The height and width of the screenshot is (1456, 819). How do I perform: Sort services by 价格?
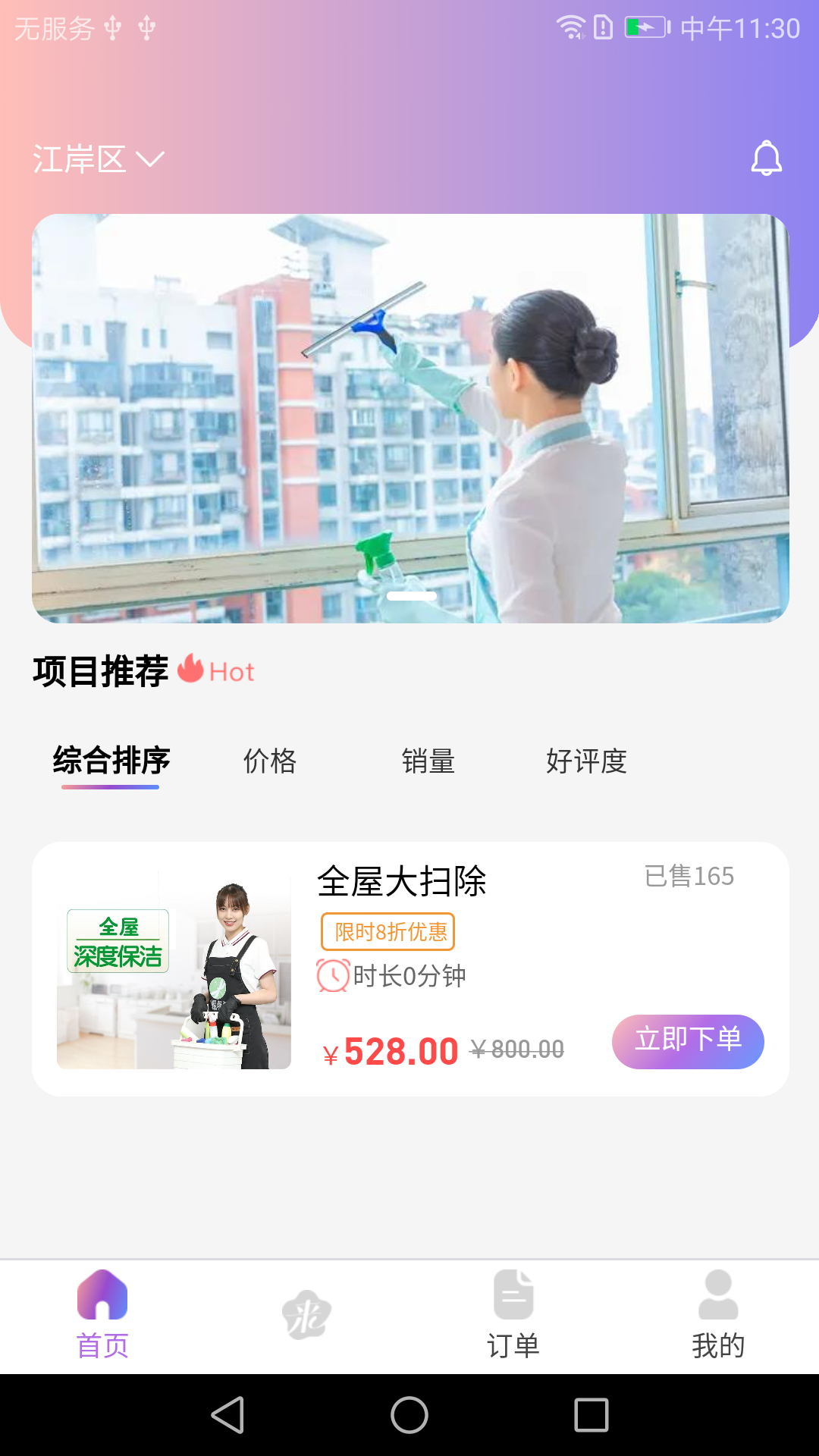269,761
